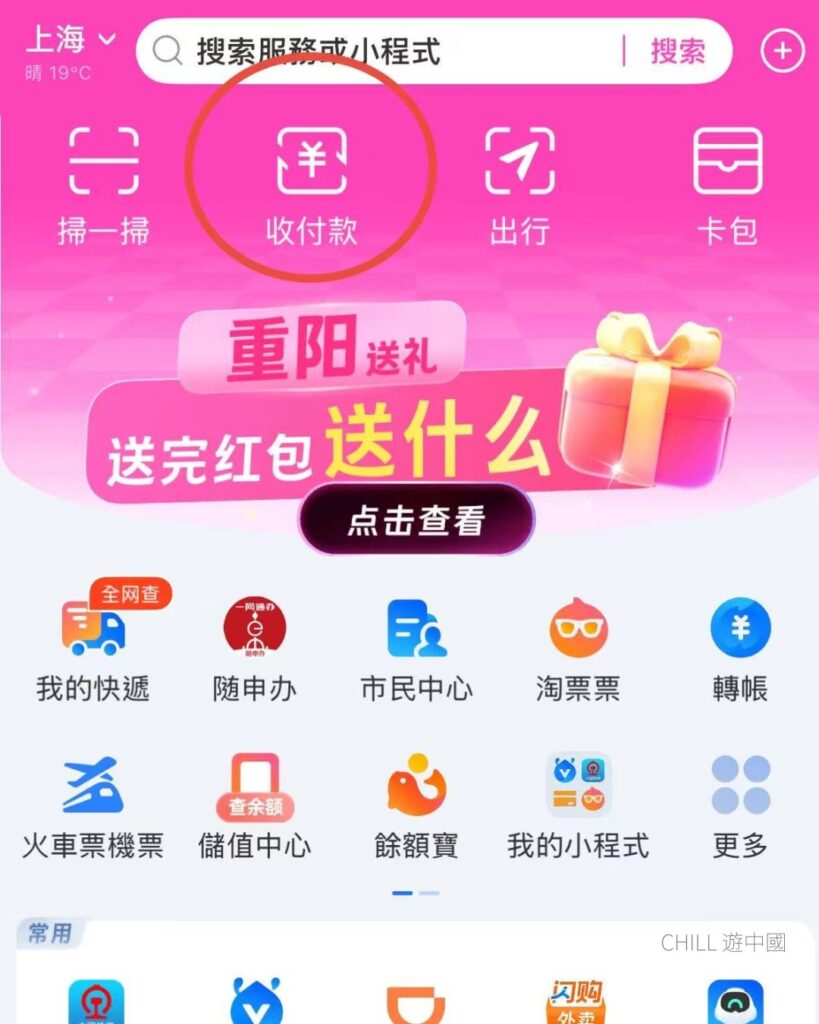Open 掃一掃 scanner

(x=103, y=186)
